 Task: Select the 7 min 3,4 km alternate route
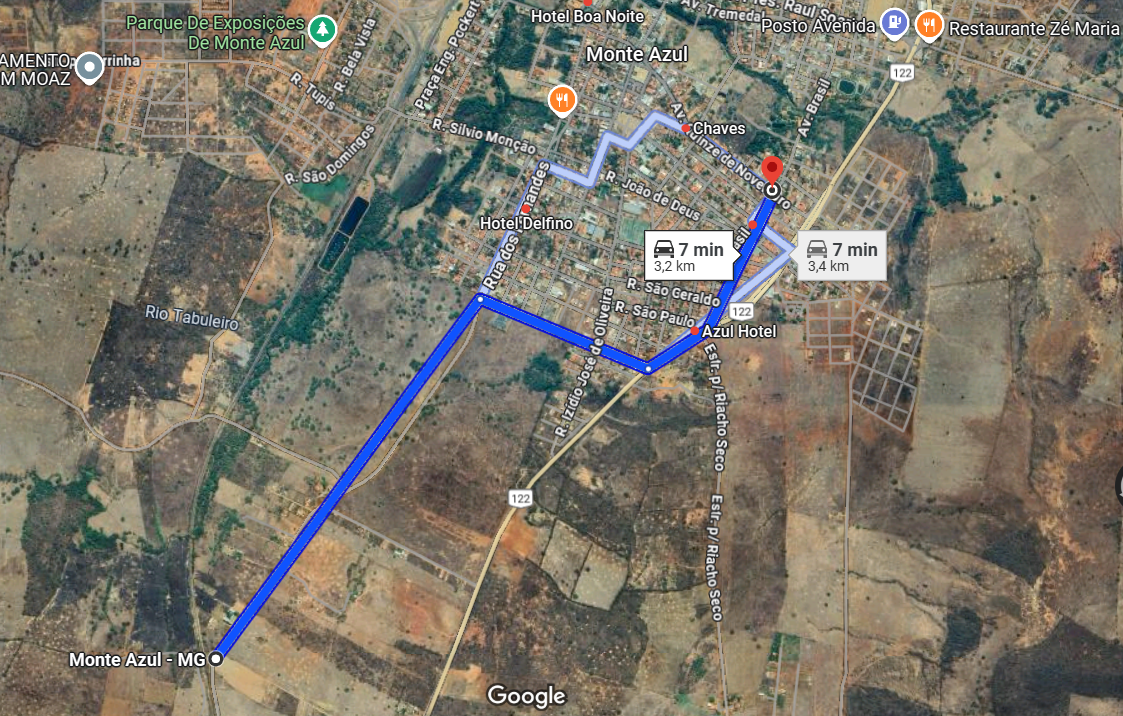(841, 256)
